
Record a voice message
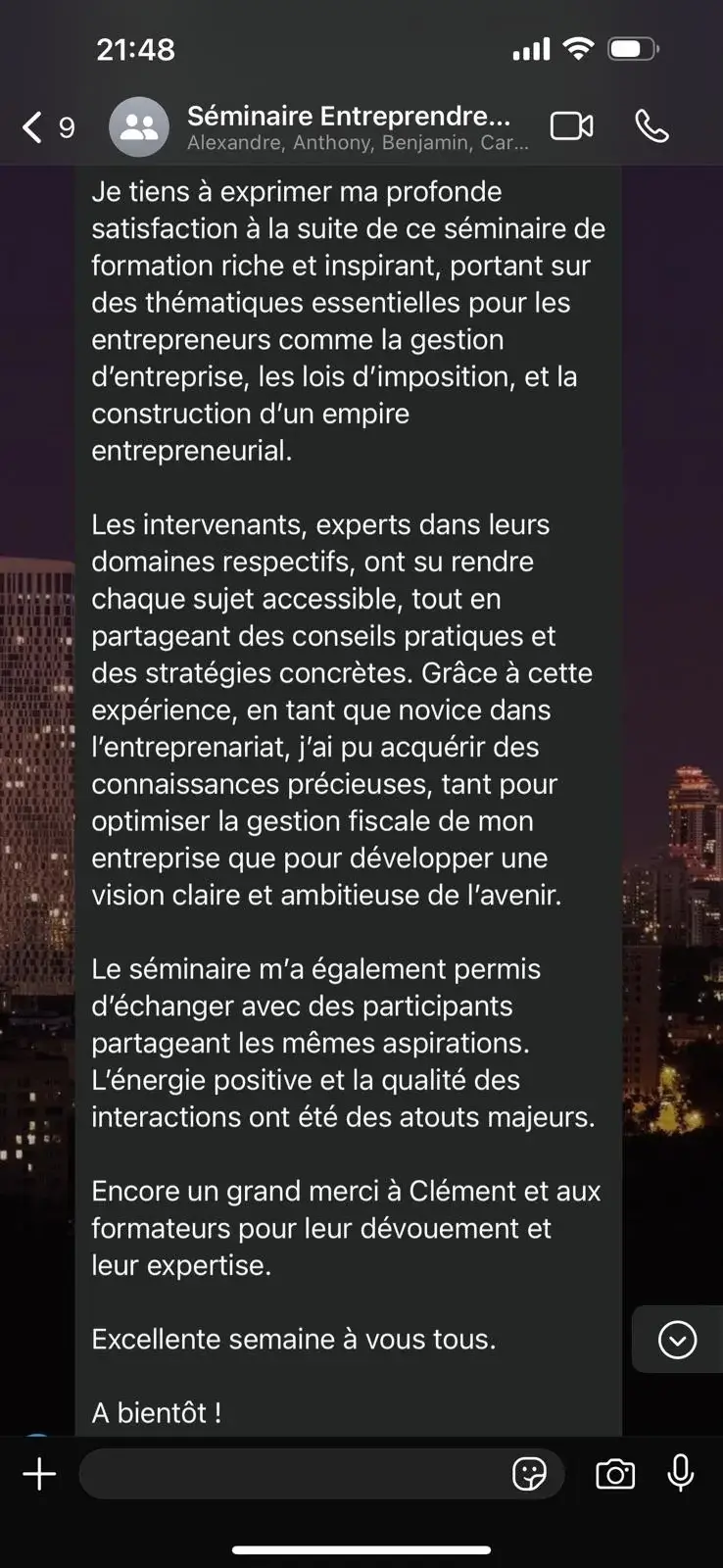tap(680, 1473)
